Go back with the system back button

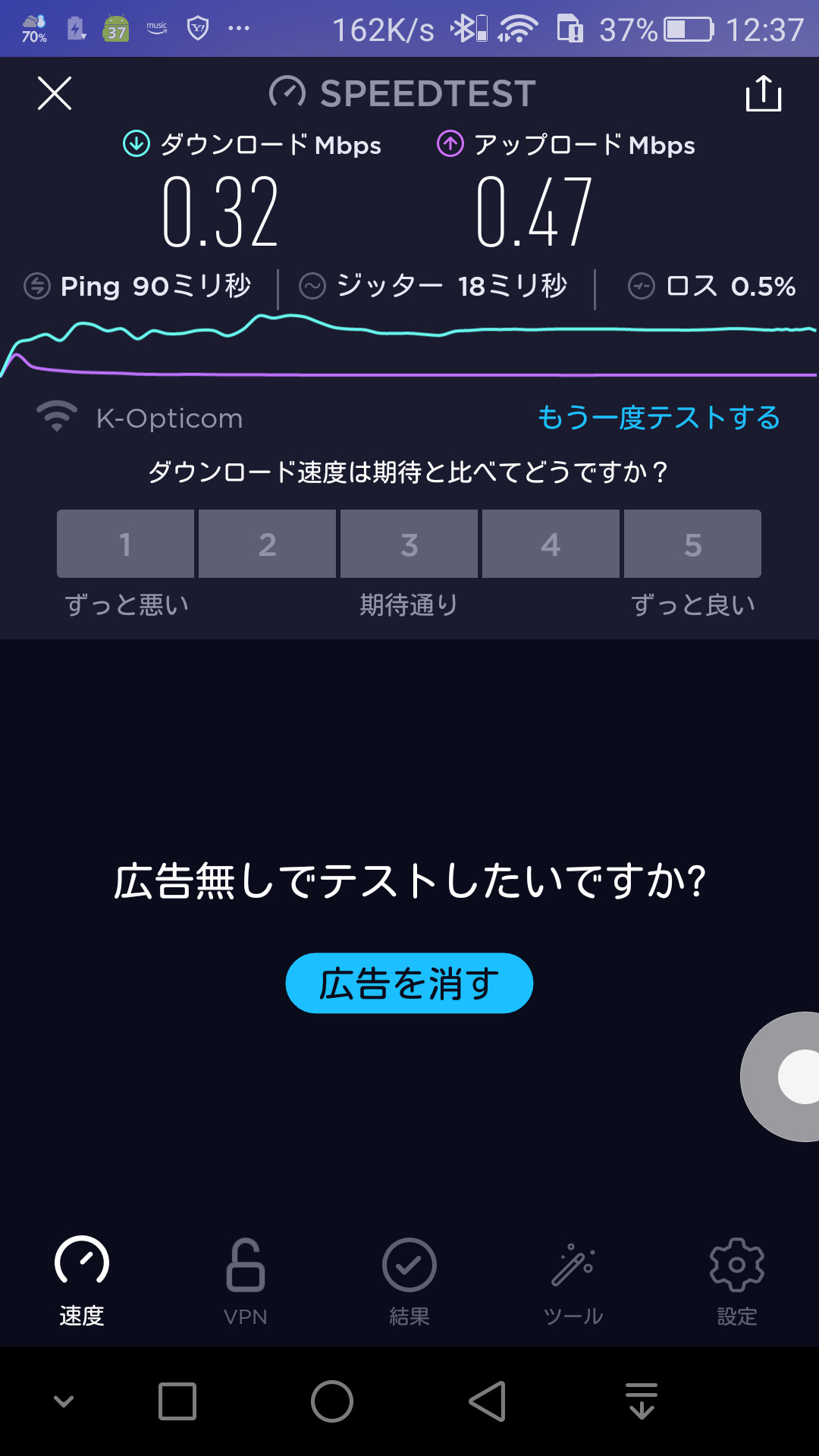[488, 1401]
